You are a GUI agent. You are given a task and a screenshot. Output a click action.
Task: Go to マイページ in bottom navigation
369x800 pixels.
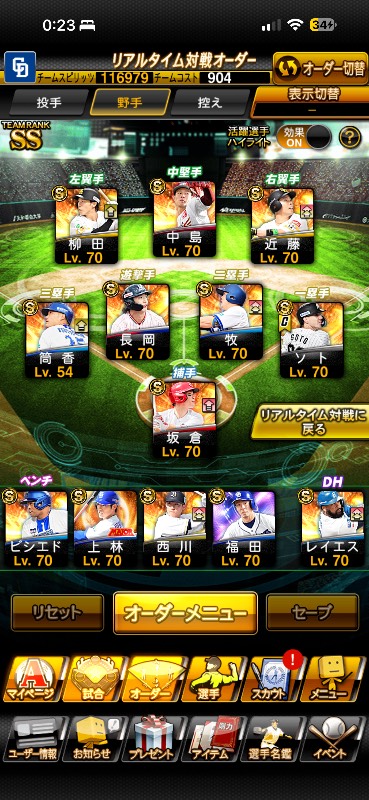coord(35,679)
